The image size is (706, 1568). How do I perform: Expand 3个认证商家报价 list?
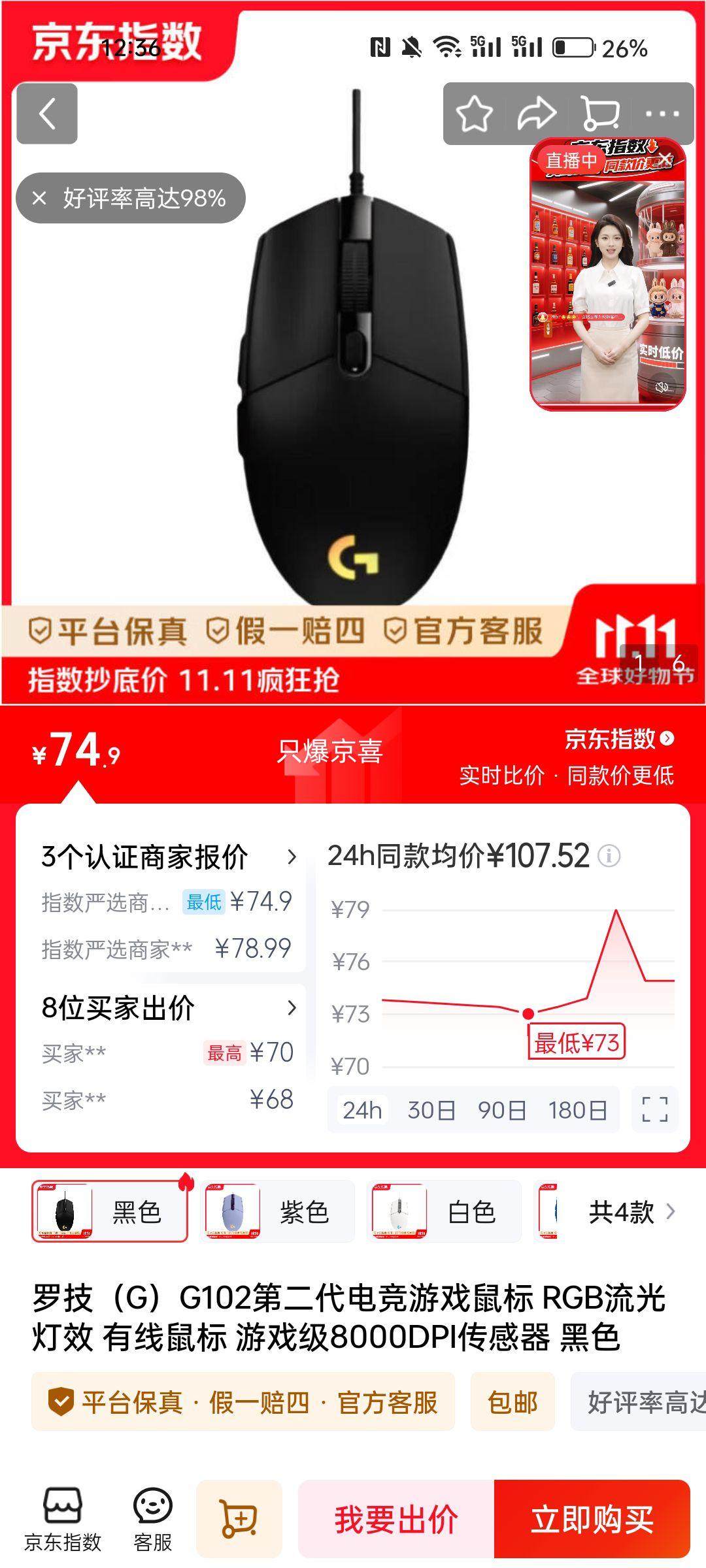(292, 857)
